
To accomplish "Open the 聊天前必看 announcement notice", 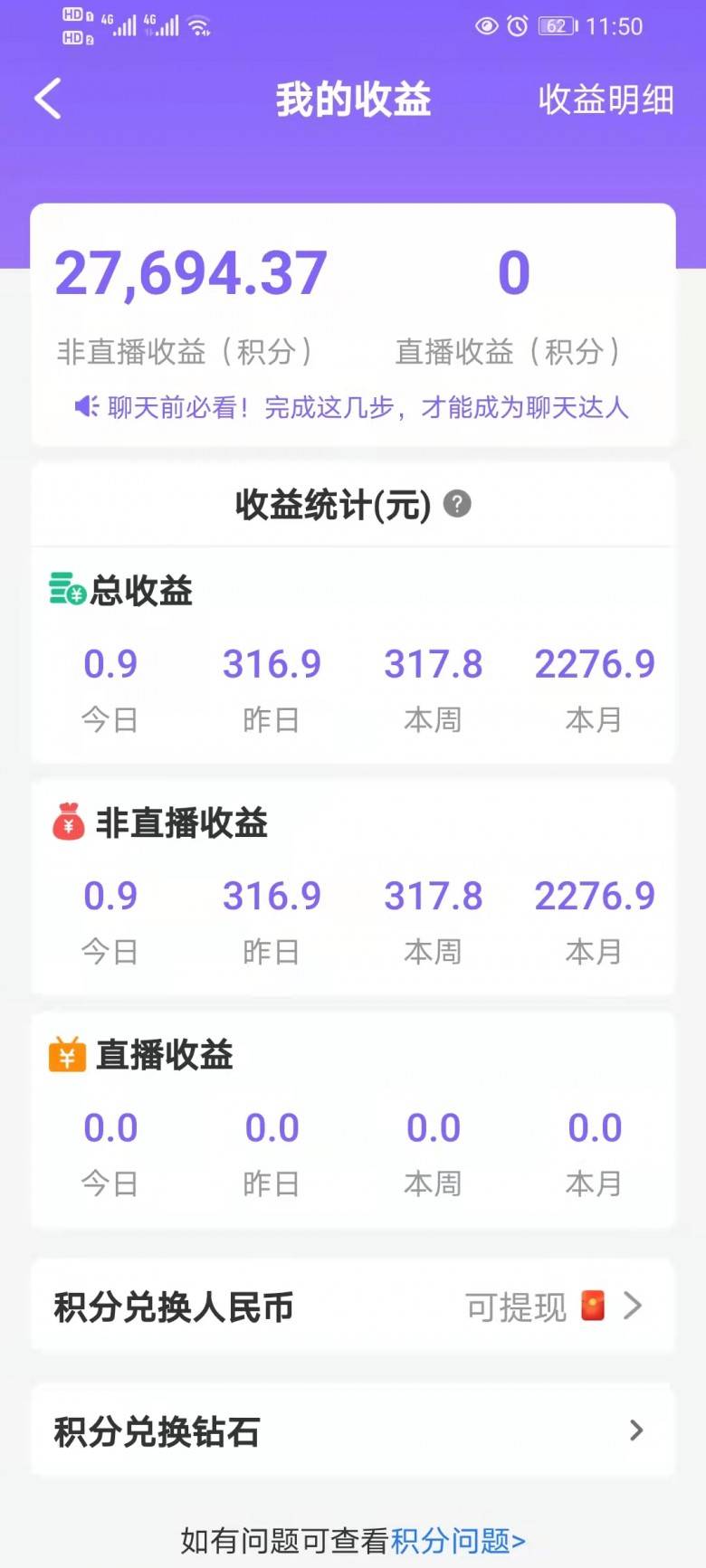I will pos(352,408).
